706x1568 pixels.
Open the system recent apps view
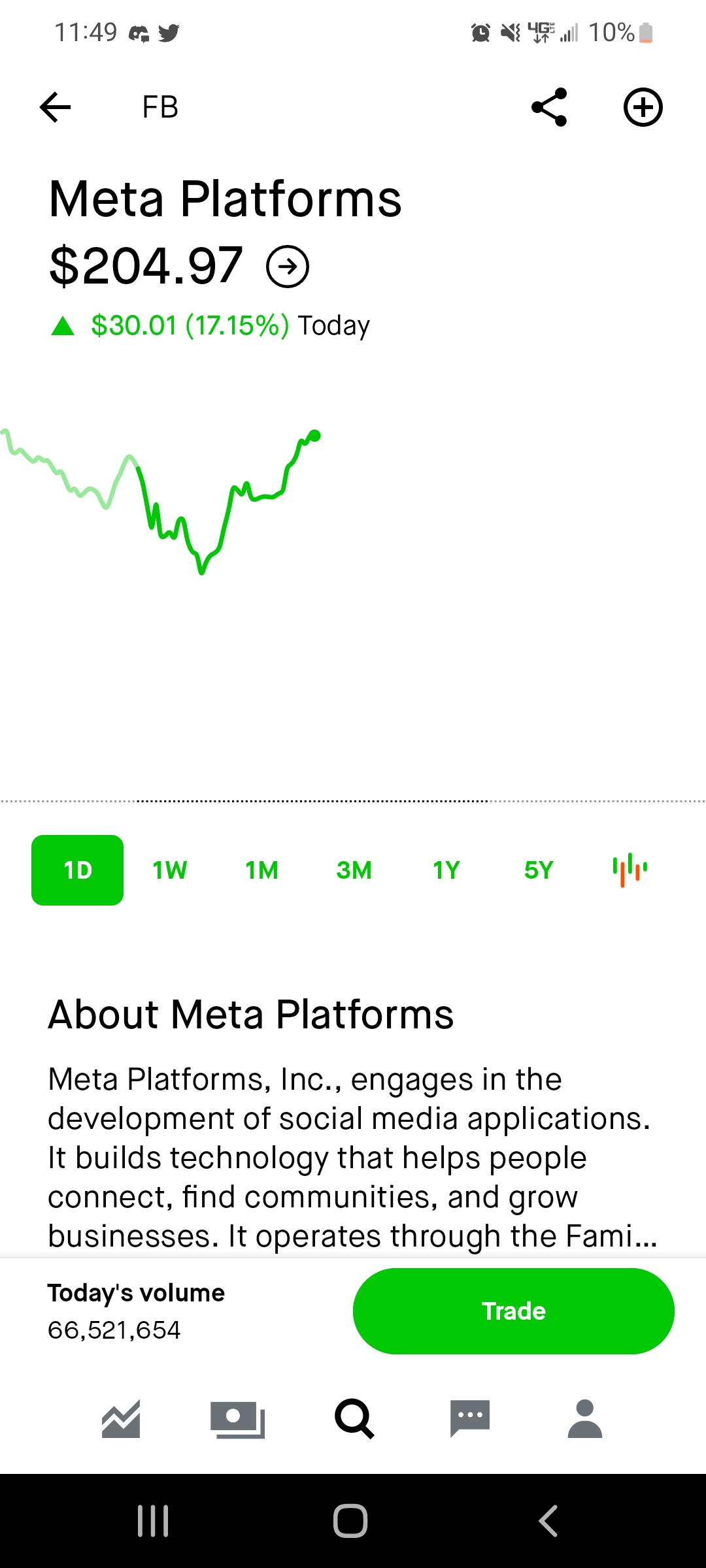pyautogui.click(x=153, y=1521)
